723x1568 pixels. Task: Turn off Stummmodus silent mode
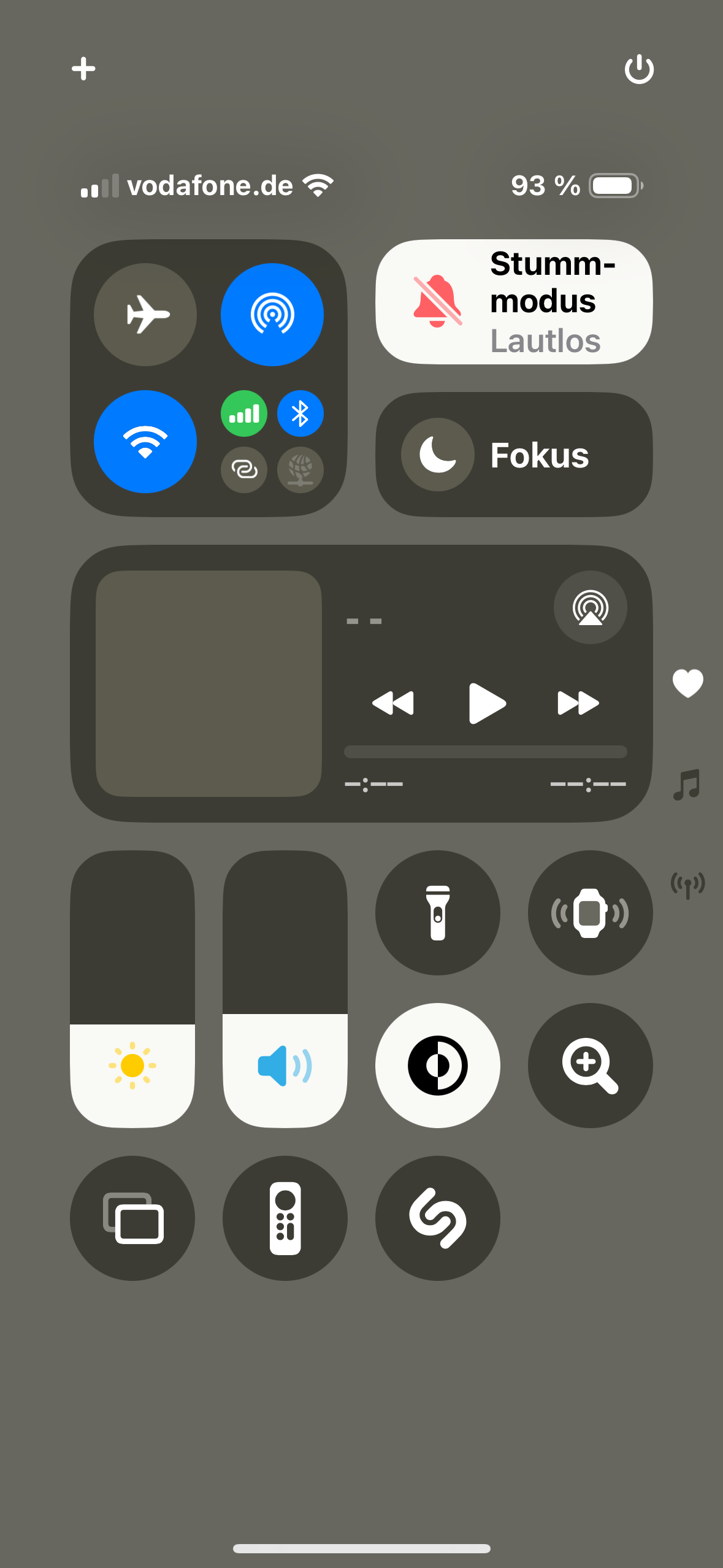514,302
